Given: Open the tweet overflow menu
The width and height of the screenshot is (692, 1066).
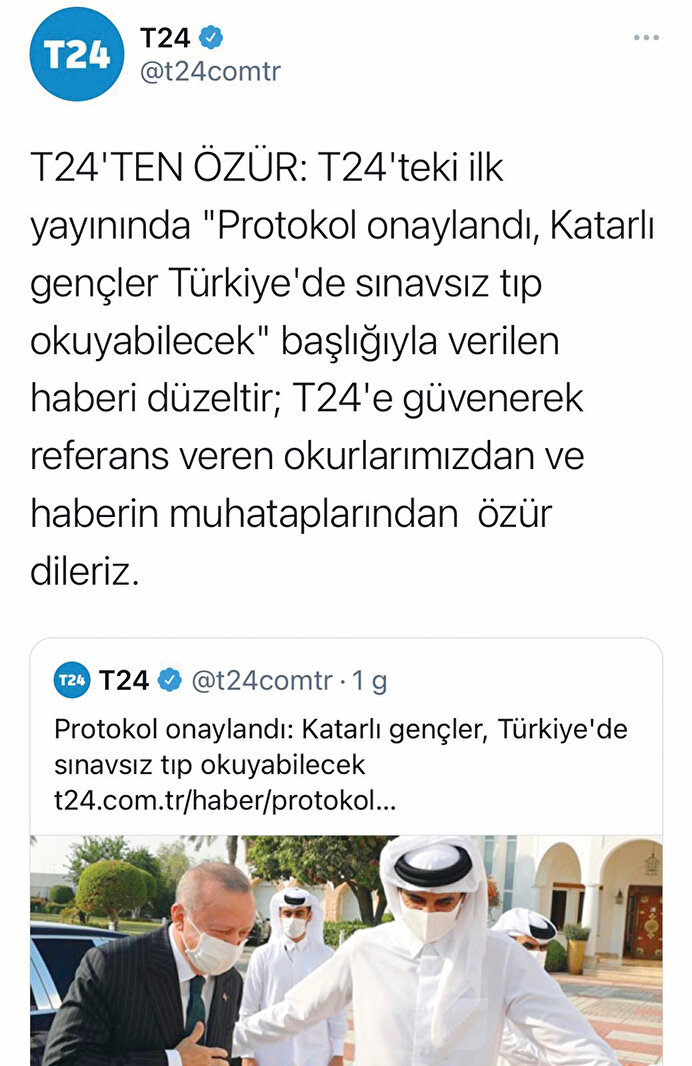Looking at the screenshot, I should 646,37.
